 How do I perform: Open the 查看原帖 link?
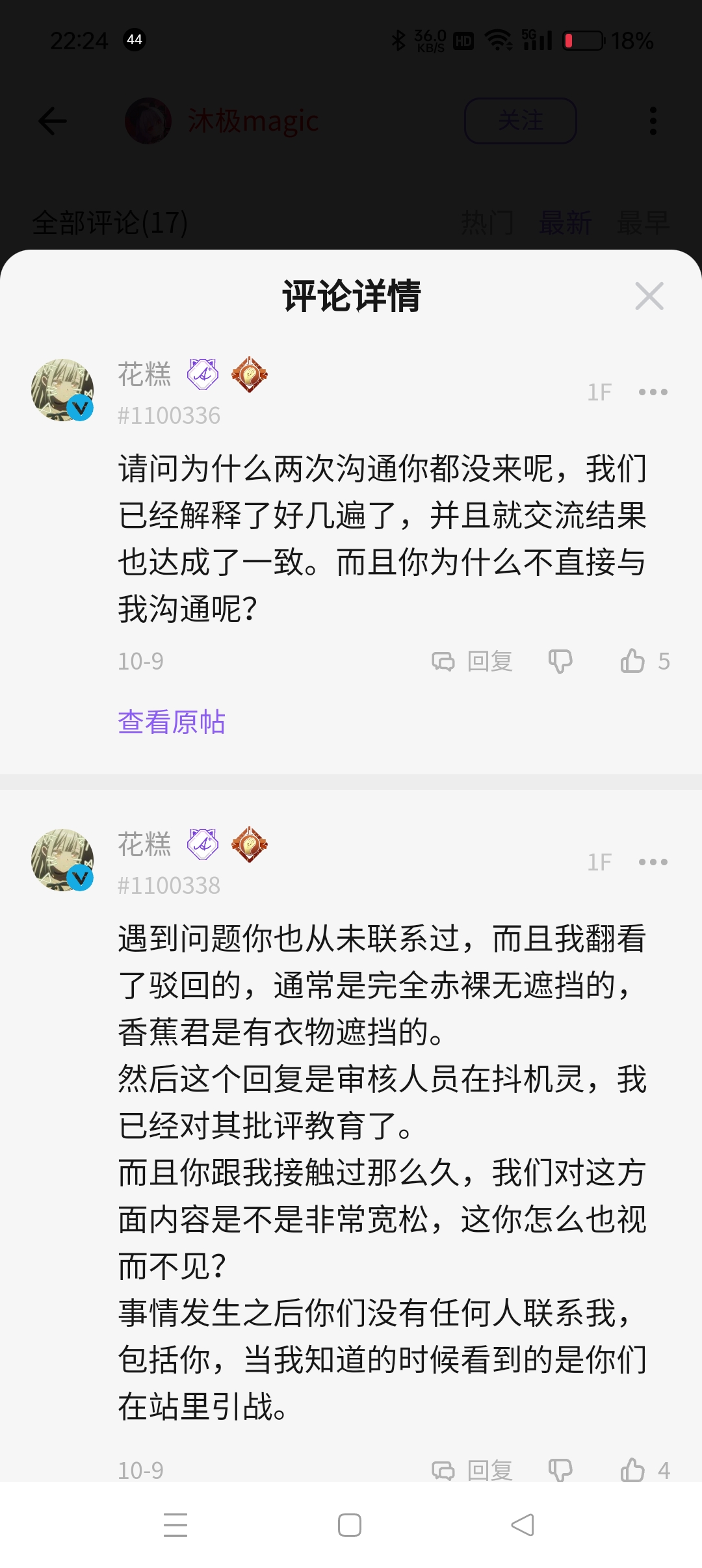point(172,722)
